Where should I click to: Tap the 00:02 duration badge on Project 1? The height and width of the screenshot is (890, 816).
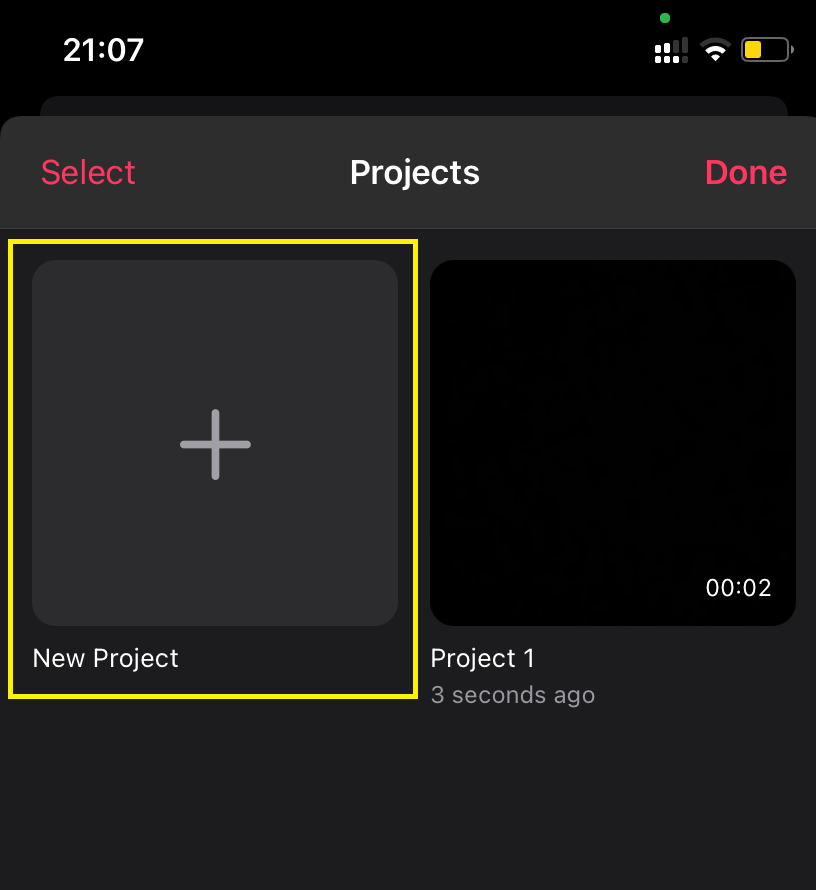click(738, 588)
